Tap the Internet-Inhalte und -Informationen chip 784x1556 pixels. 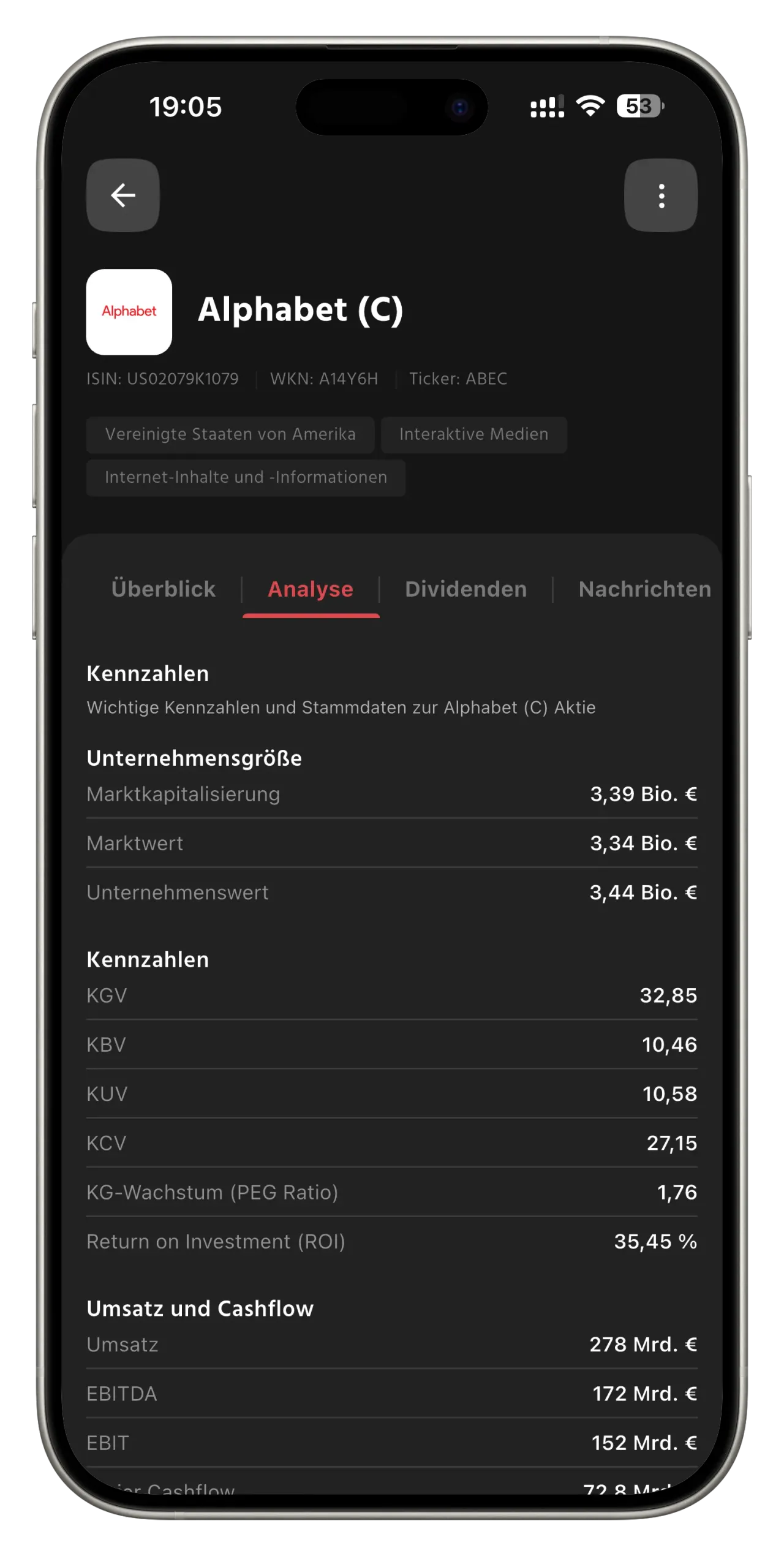tap(246, 477)
